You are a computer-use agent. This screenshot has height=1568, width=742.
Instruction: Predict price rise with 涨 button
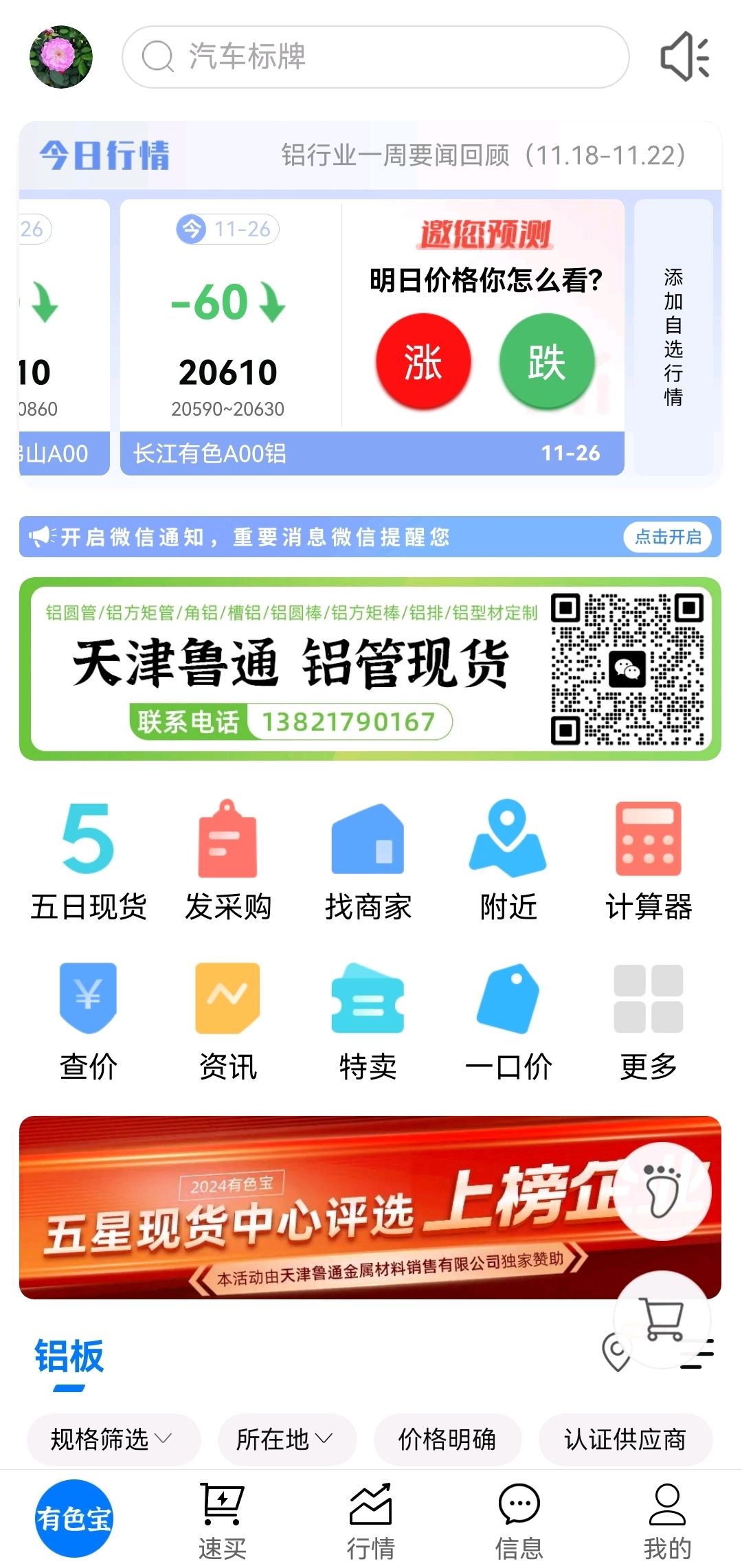tap(423, 361)
